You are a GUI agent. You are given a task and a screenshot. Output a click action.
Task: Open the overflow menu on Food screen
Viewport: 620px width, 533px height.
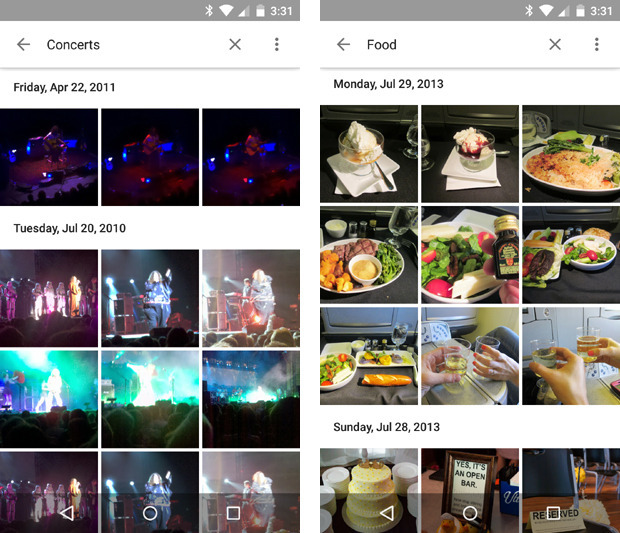pyautogui.click(x=597, y=45)
